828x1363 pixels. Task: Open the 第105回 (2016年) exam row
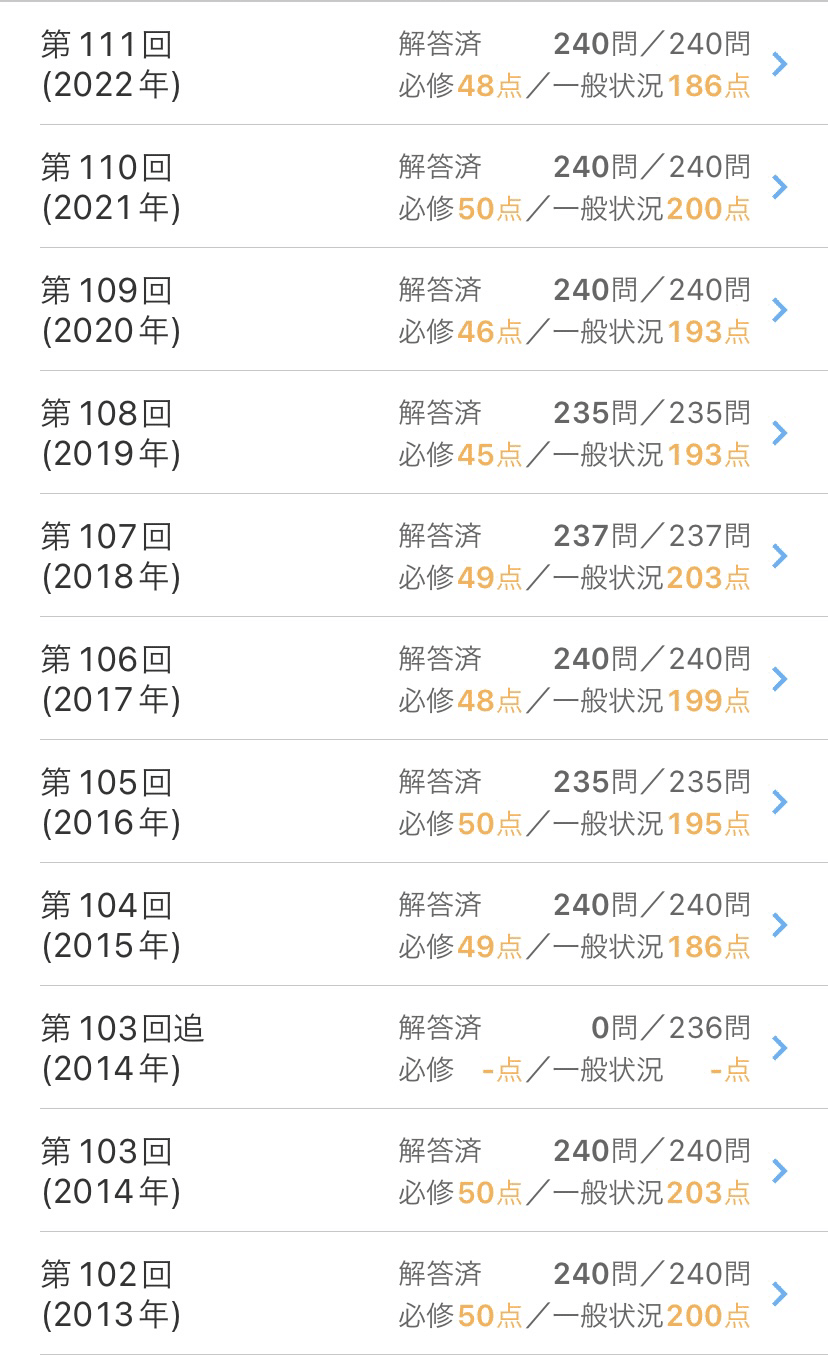pyautogui.click(x=414, y=802)
